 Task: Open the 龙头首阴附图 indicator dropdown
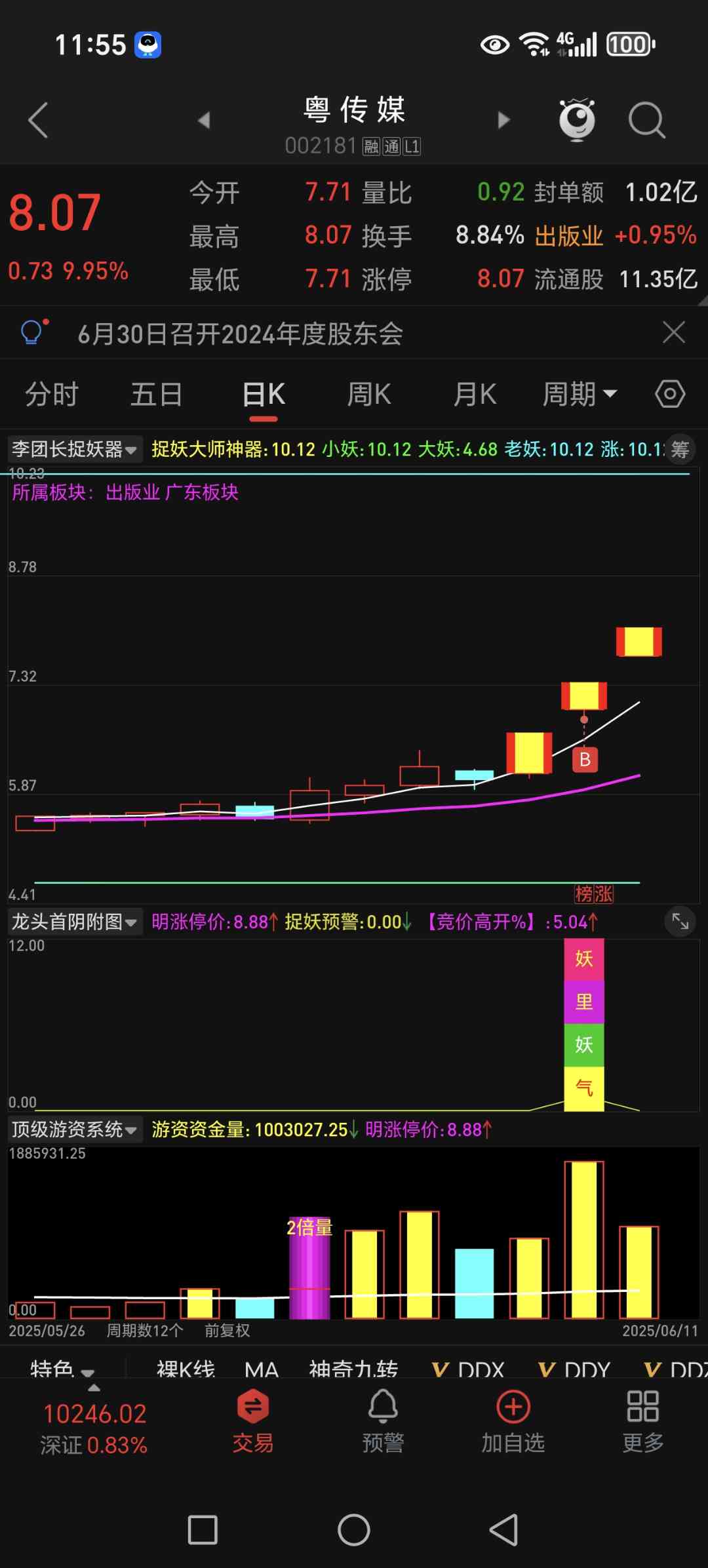(74, 922)
